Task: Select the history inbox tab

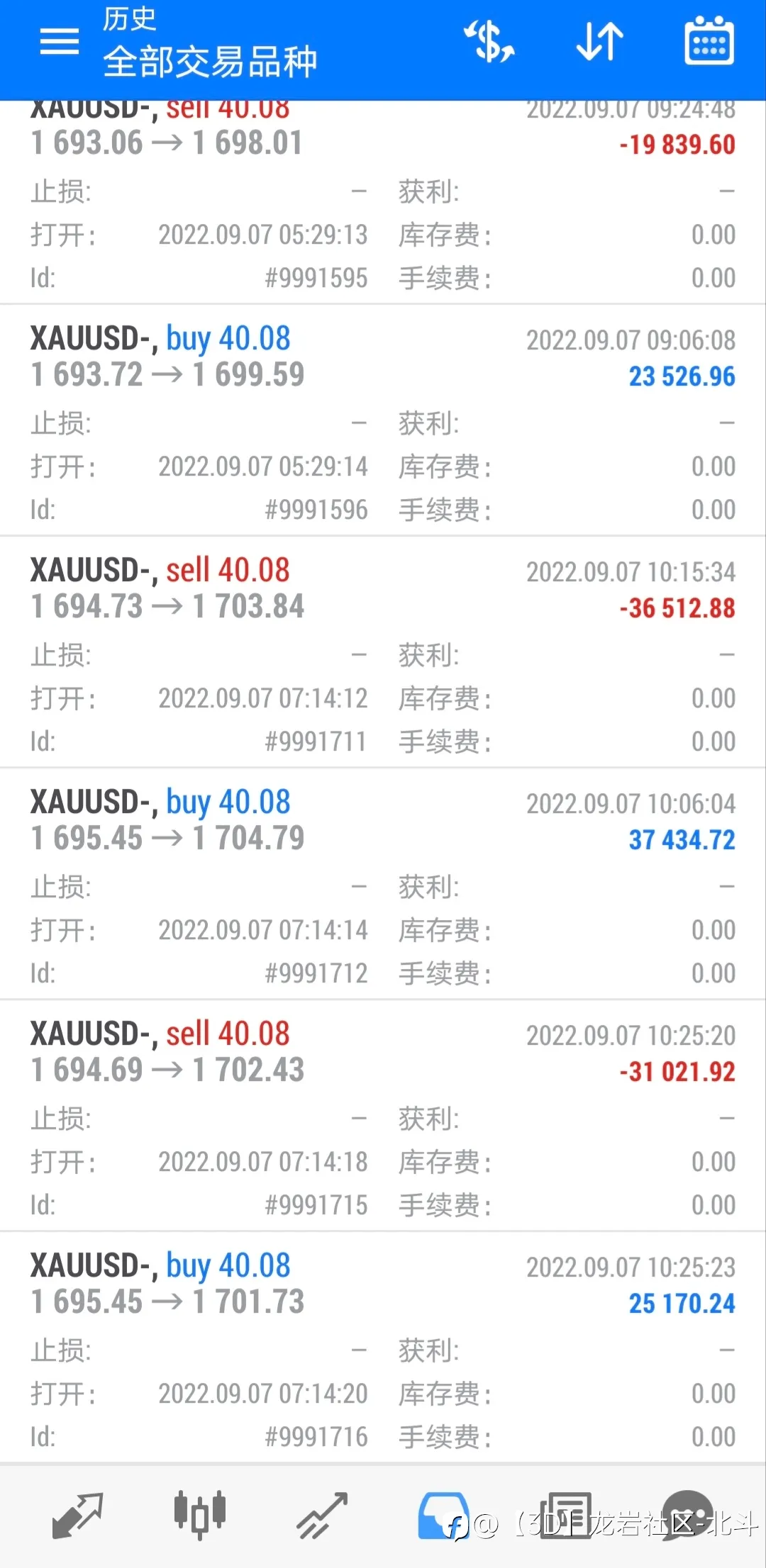Action: click(x=444, y=1516)
